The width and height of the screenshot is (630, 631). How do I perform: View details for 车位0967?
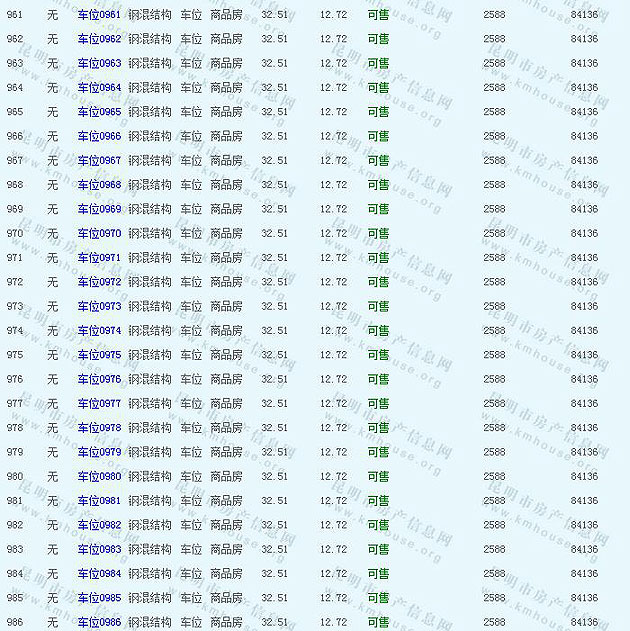pos(99,160)
